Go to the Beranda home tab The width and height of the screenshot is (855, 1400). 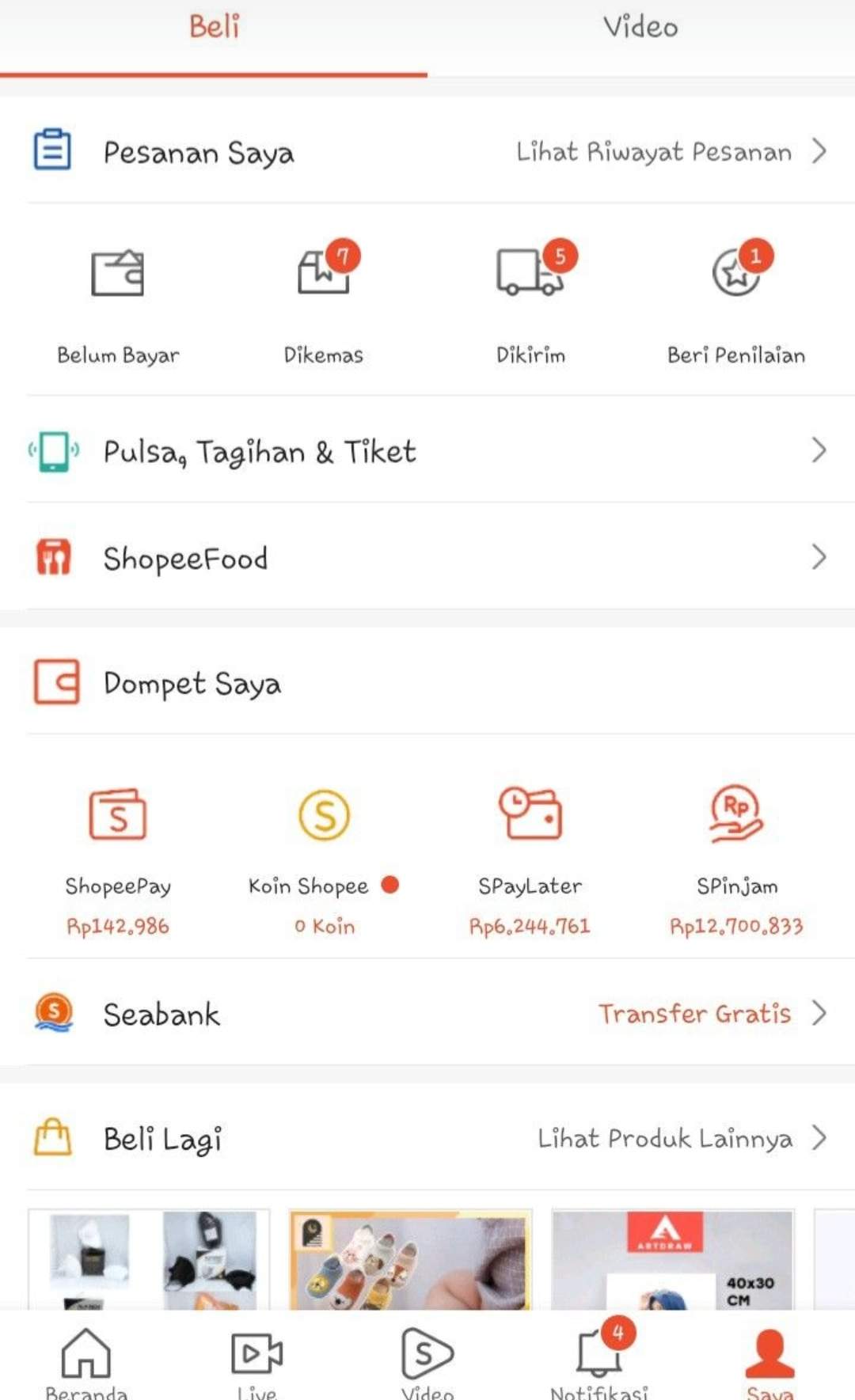pos(86,1361)
